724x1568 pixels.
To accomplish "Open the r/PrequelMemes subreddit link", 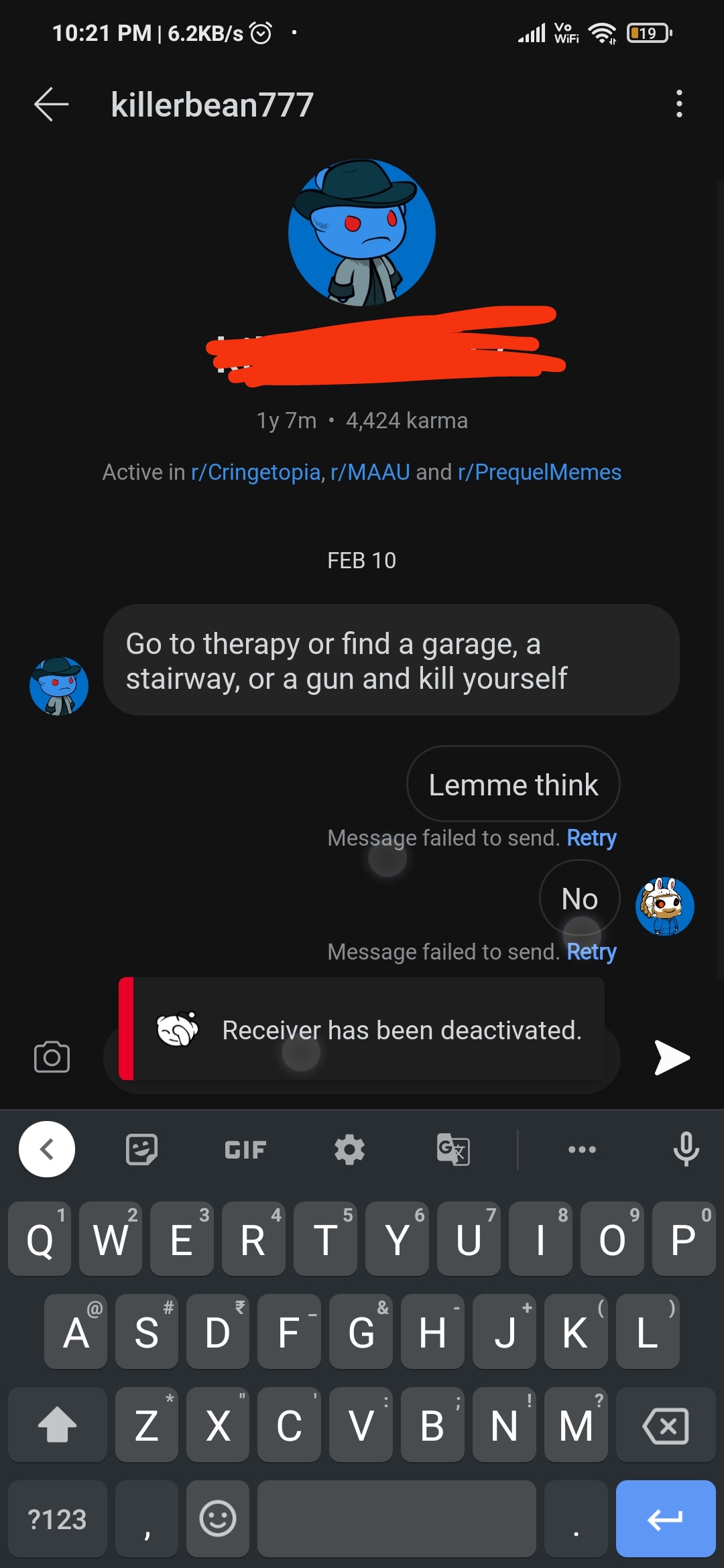I will [x=540, y=472].
